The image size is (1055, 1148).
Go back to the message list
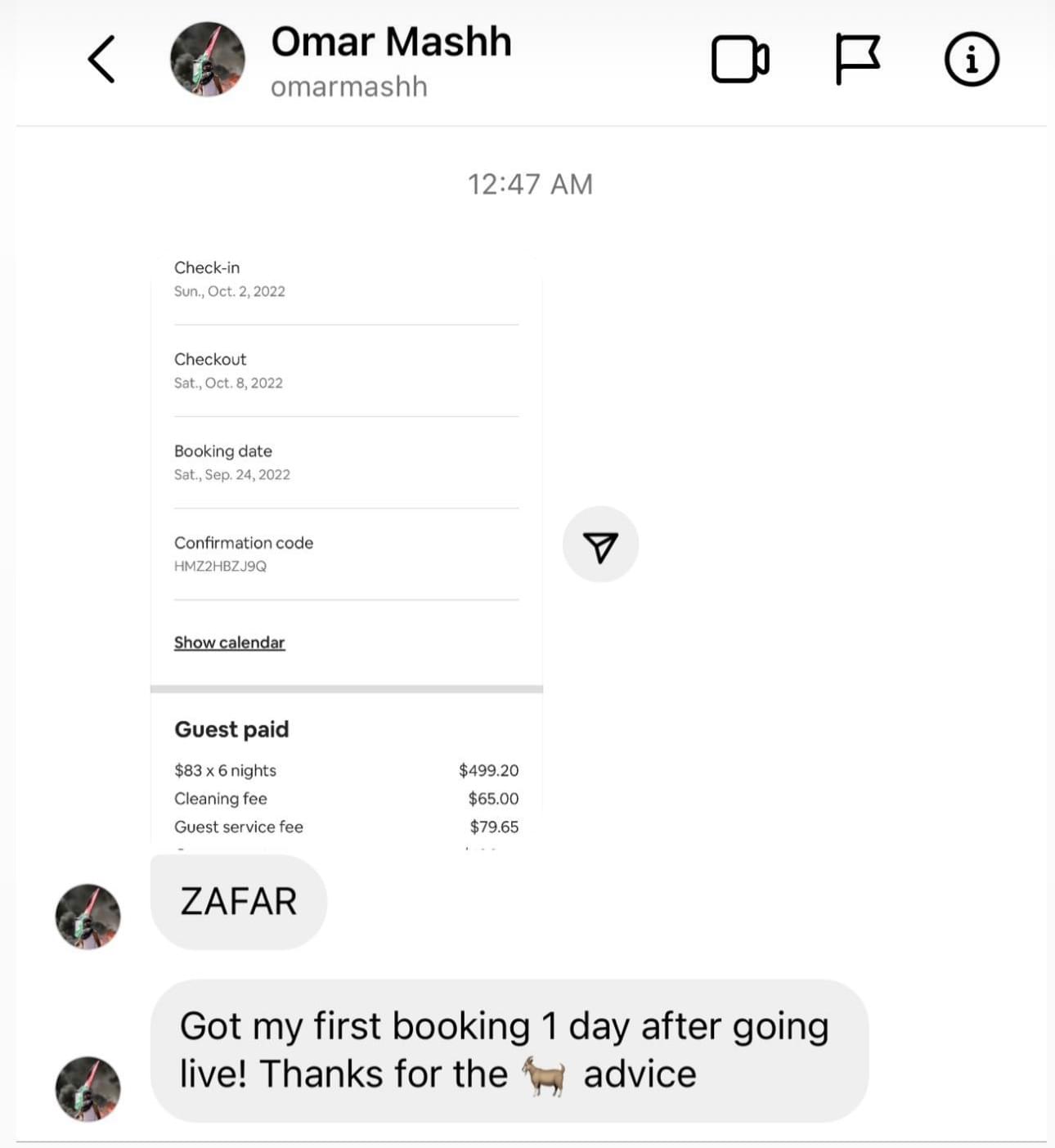101,60
